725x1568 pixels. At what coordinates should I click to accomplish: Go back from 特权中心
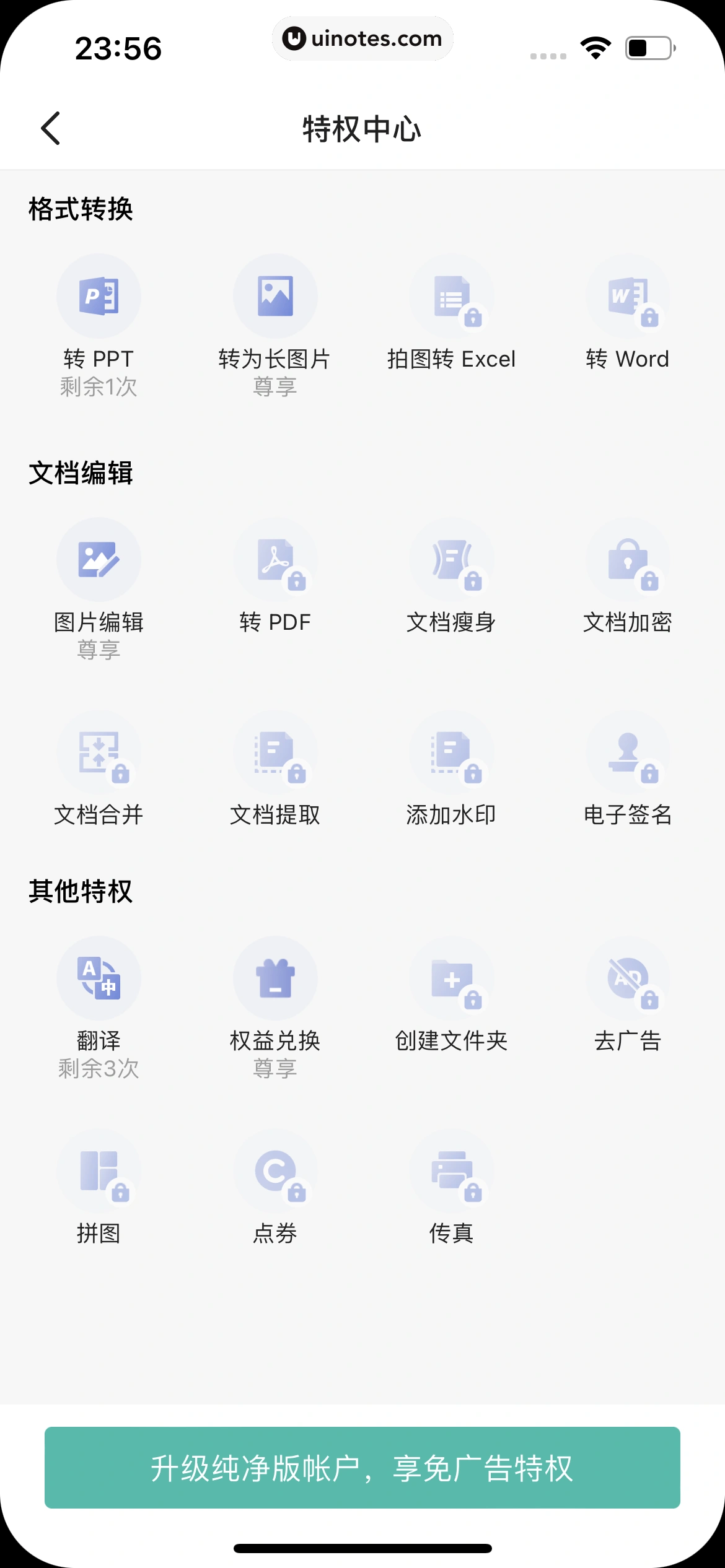(x=51, y=128)
